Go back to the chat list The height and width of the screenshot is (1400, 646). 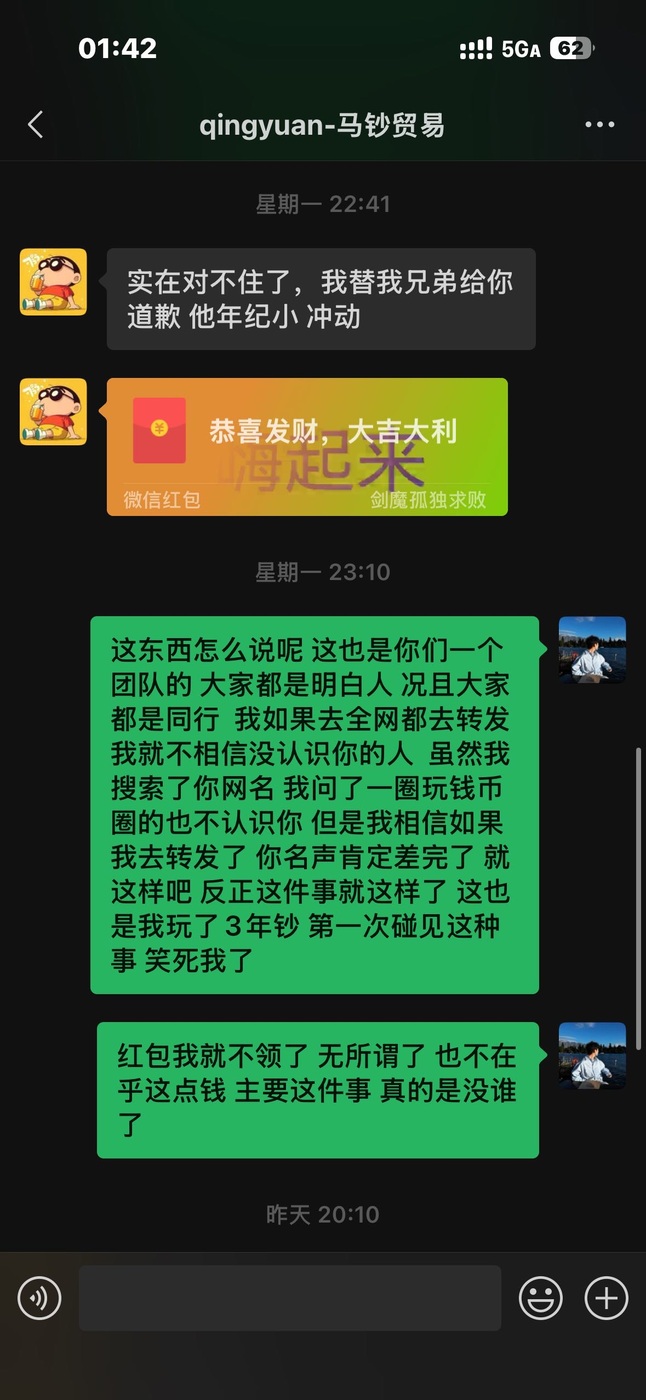point(36,125)
